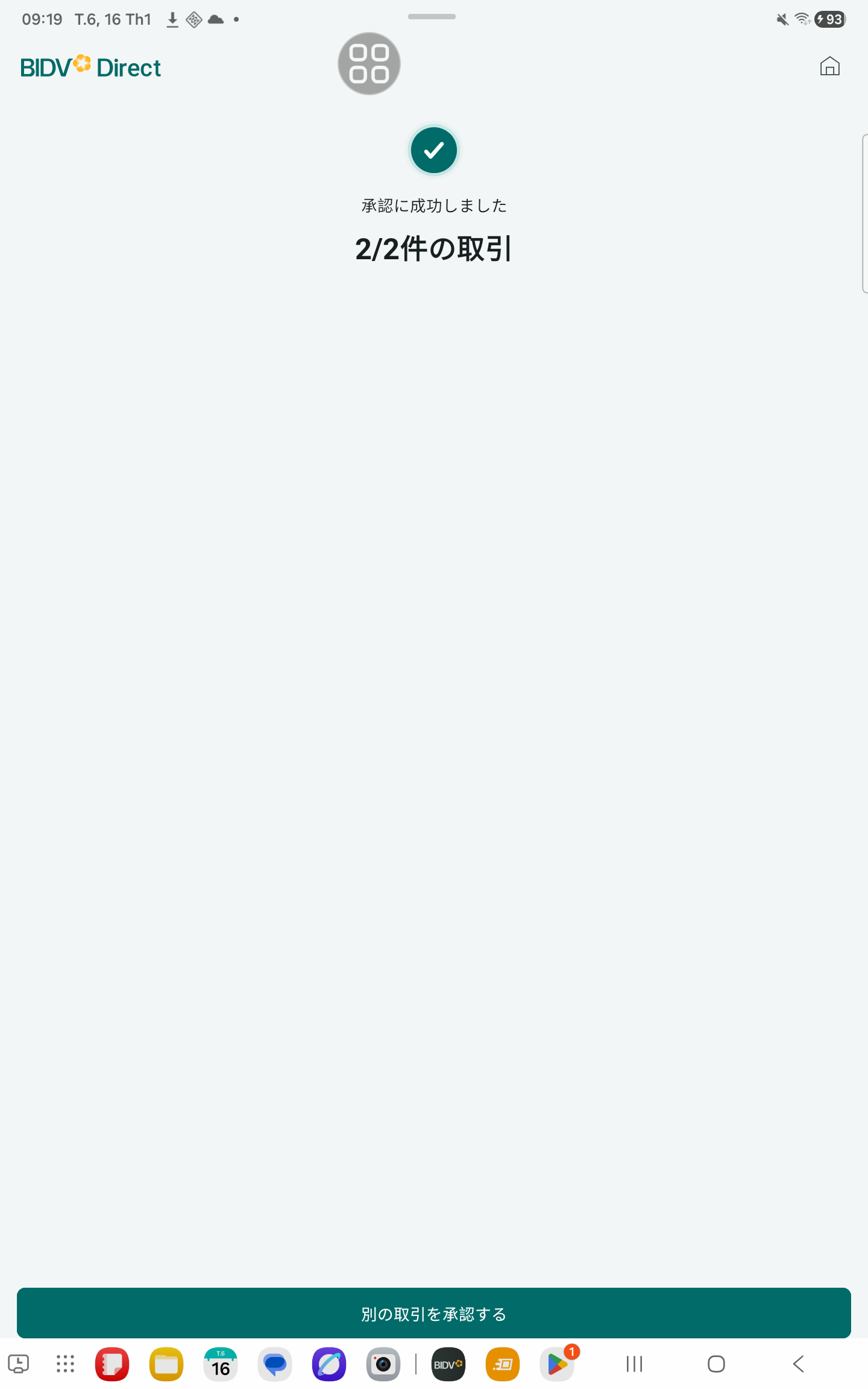Launch Google Play Store from the taskbar

[557, 1364]
